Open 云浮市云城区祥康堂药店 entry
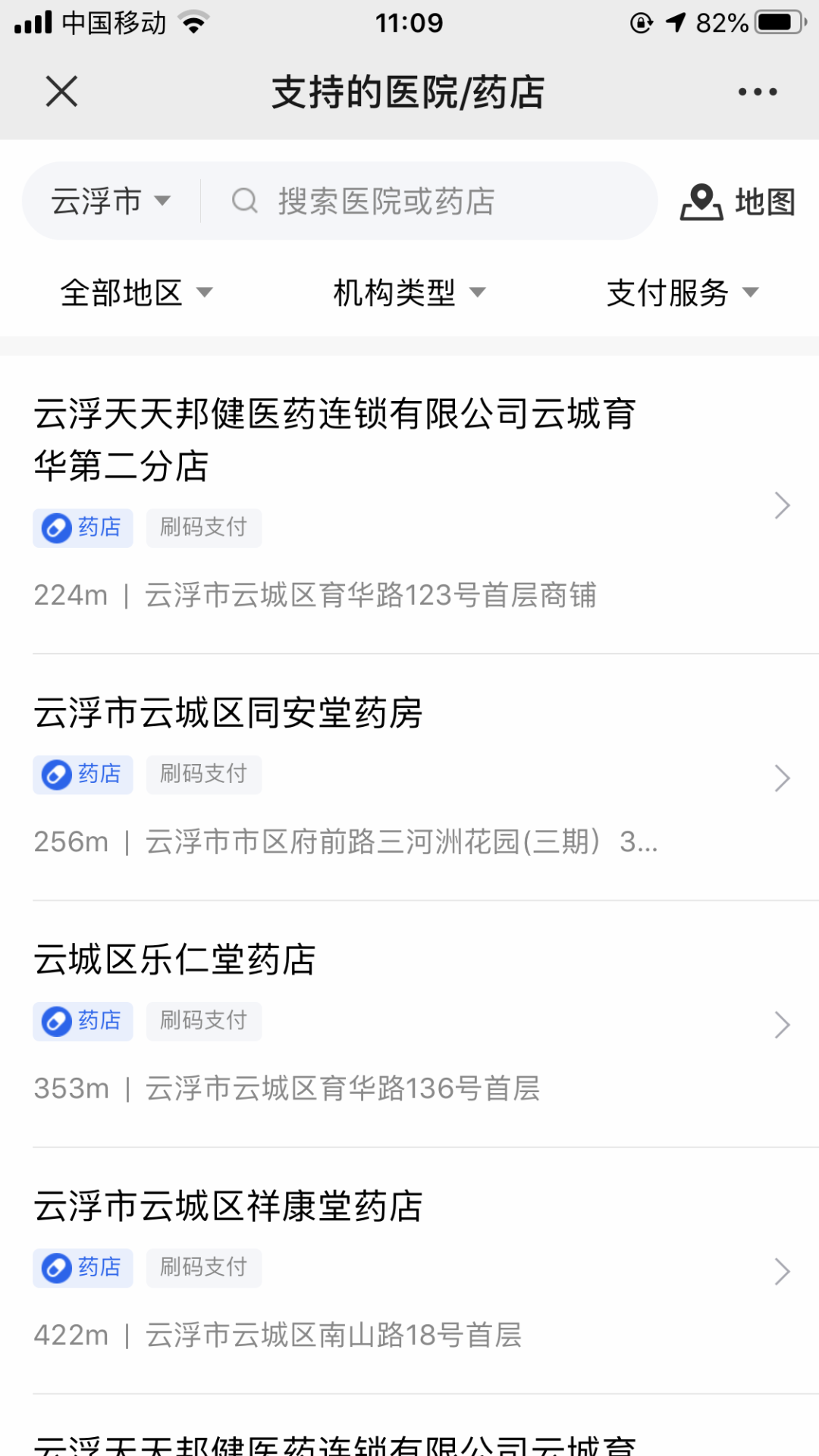This screenshot has height=1456, width=819. (x=409, y=1270)
